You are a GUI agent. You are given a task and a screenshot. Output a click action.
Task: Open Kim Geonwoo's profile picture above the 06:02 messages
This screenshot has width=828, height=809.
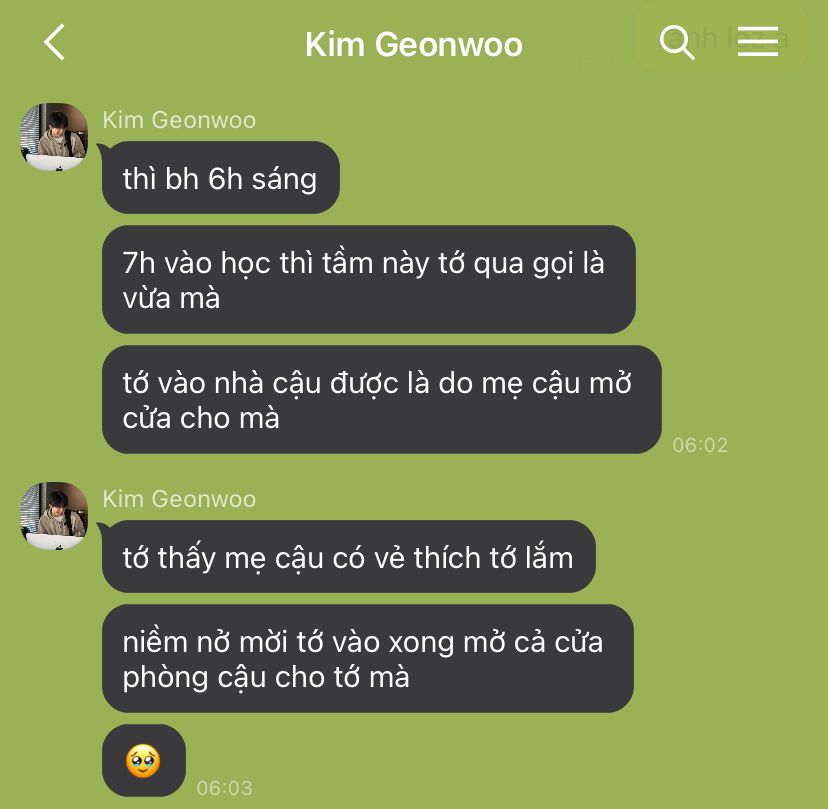[x=54, y=137]
